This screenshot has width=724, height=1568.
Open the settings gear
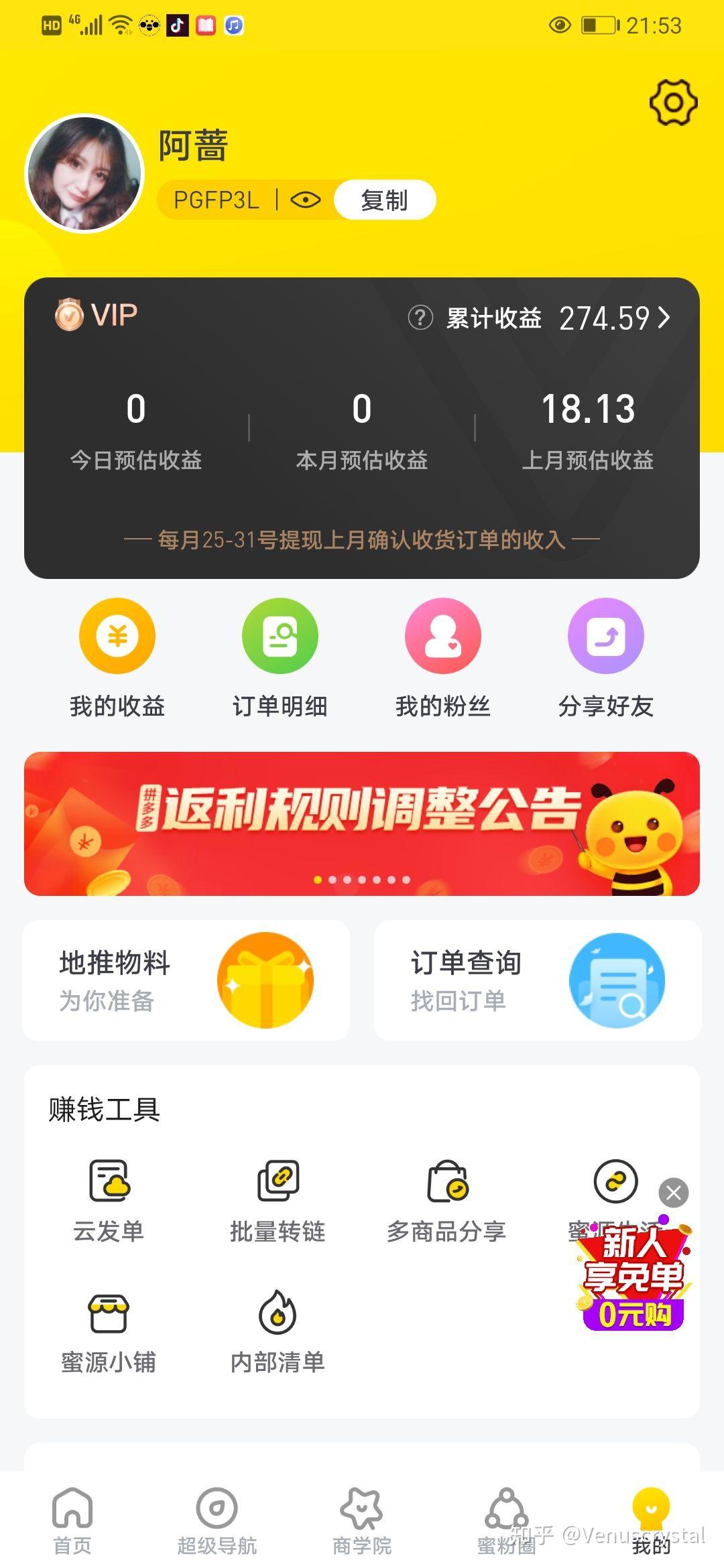[672, 101]
